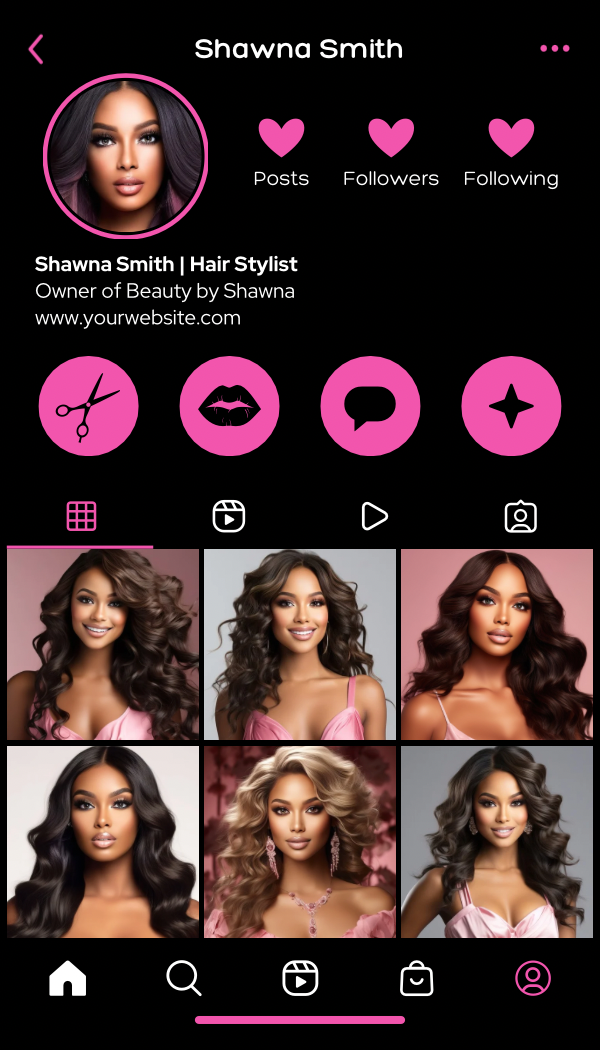The width and height of the screenshot is (600, 1050).
Task: Switch to the reels tab on profile
Action: (229, 516)
